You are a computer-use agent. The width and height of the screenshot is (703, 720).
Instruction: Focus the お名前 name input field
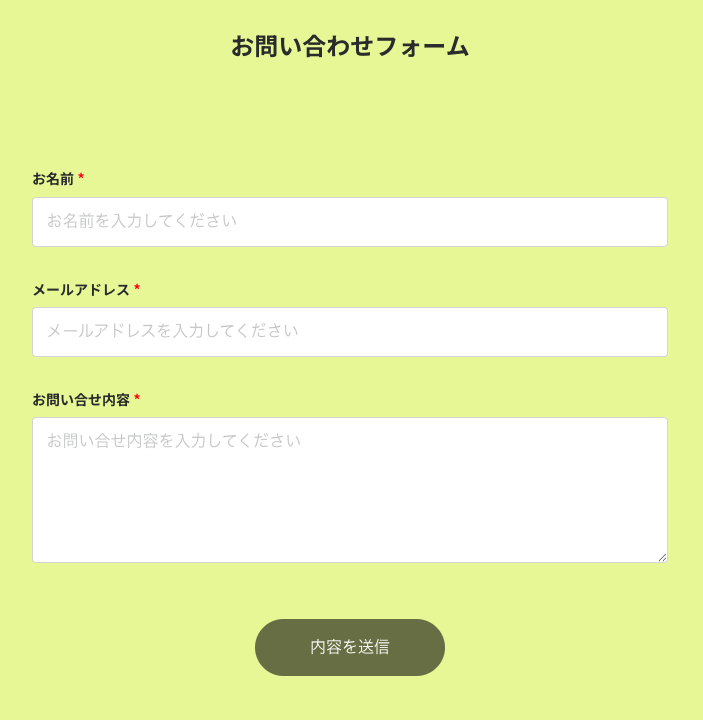(350, 222)
